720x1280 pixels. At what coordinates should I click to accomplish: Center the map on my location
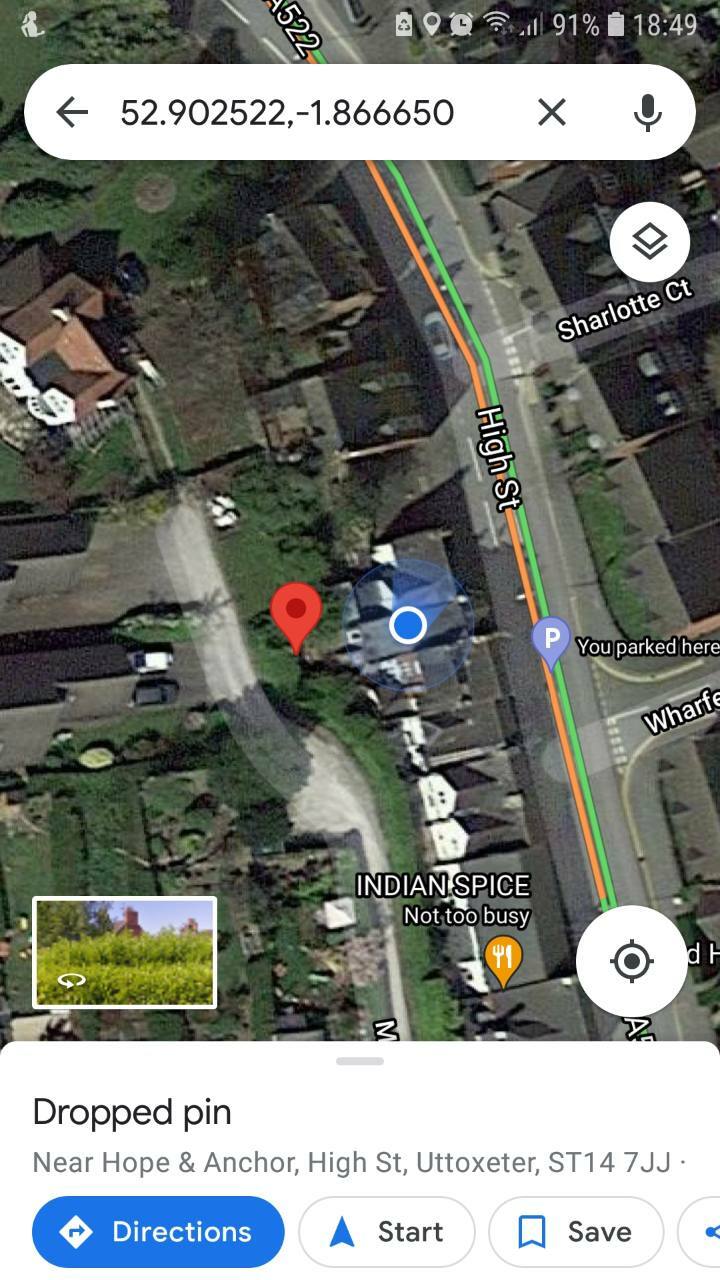[631, 961]
